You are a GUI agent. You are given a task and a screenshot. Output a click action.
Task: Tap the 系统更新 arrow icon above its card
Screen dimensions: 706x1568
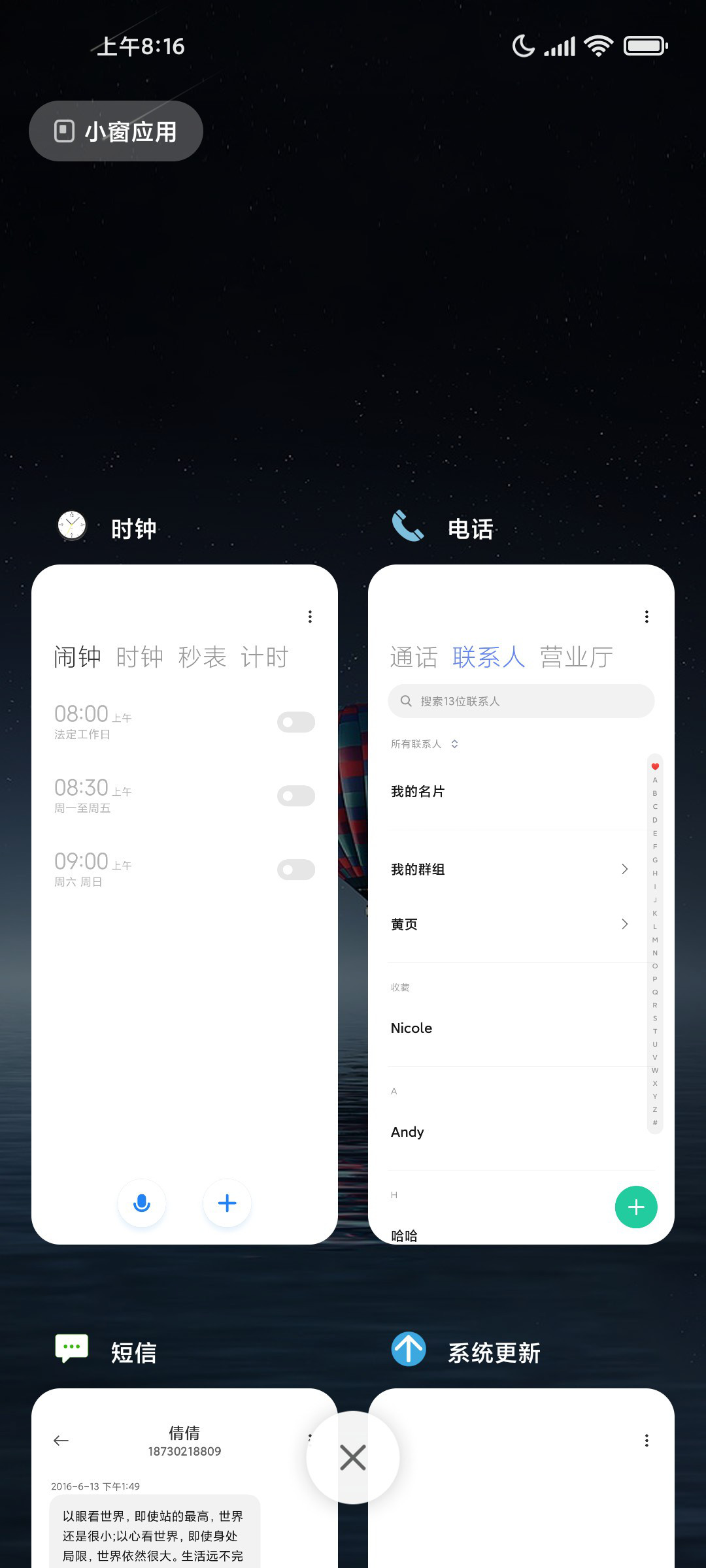409,1349
